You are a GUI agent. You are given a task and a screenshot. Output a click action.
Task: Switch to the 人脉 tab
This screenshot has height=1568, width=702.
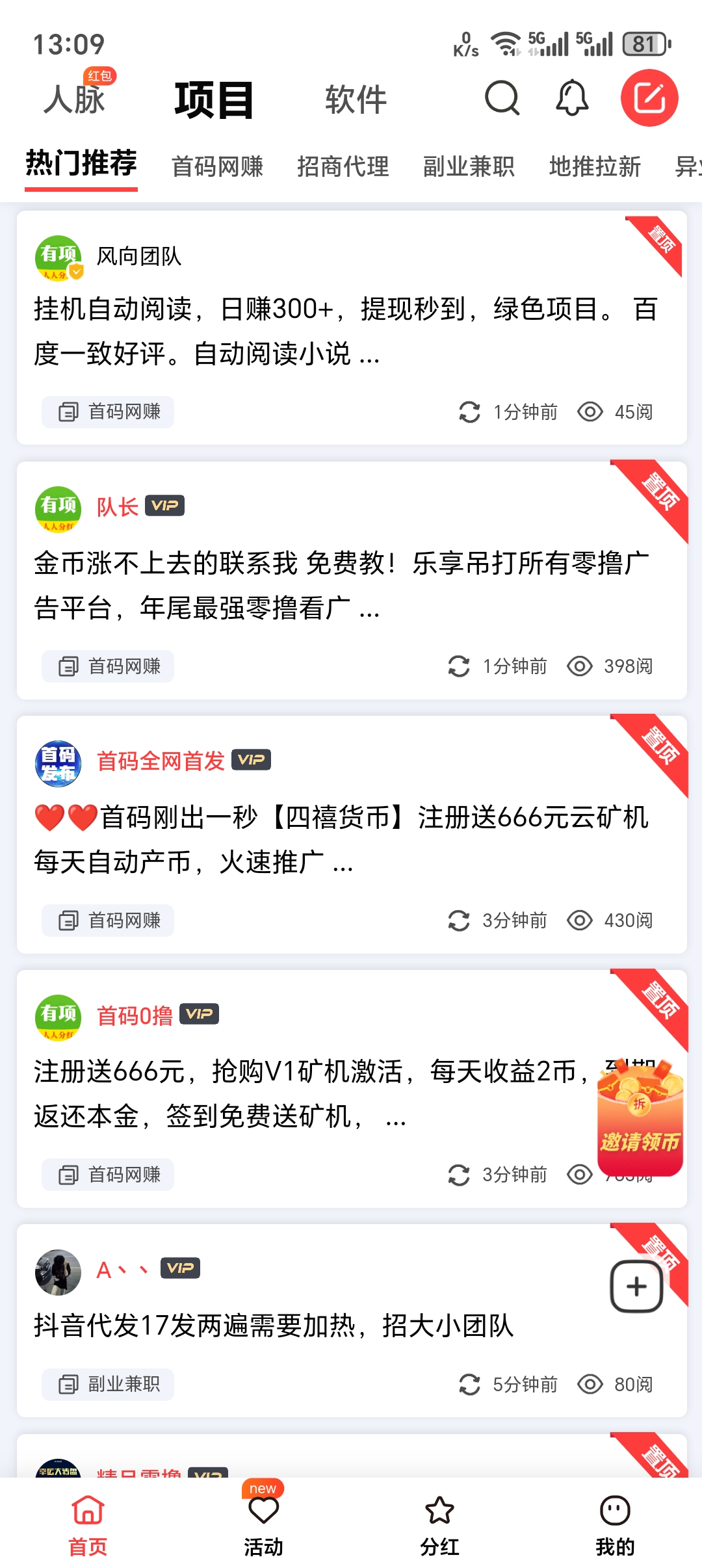(75, 99)
